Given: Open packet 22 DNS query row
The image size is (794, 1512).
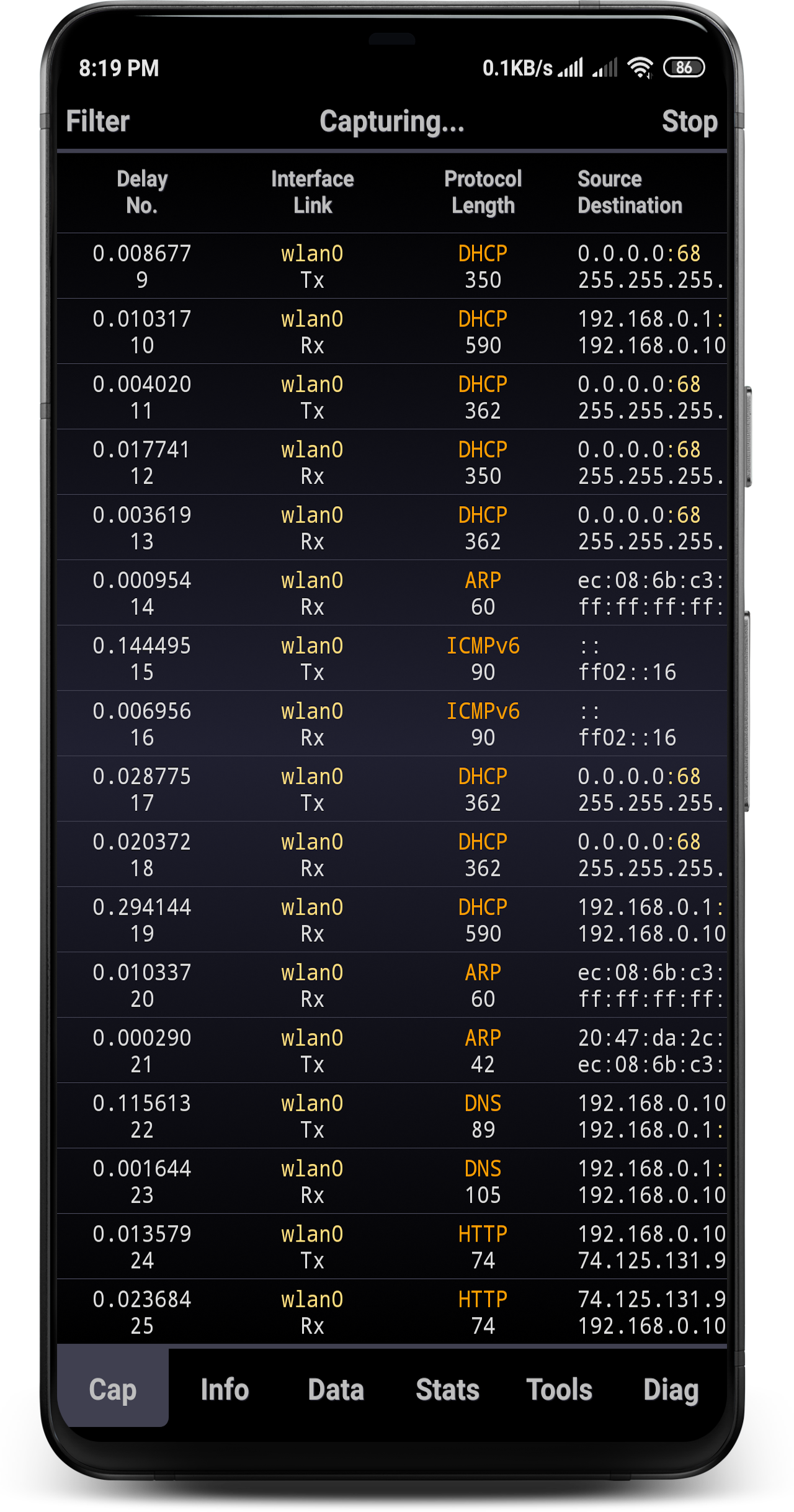Looking at the screenshot, I should pyautogui.click(x=392, y=1116).
